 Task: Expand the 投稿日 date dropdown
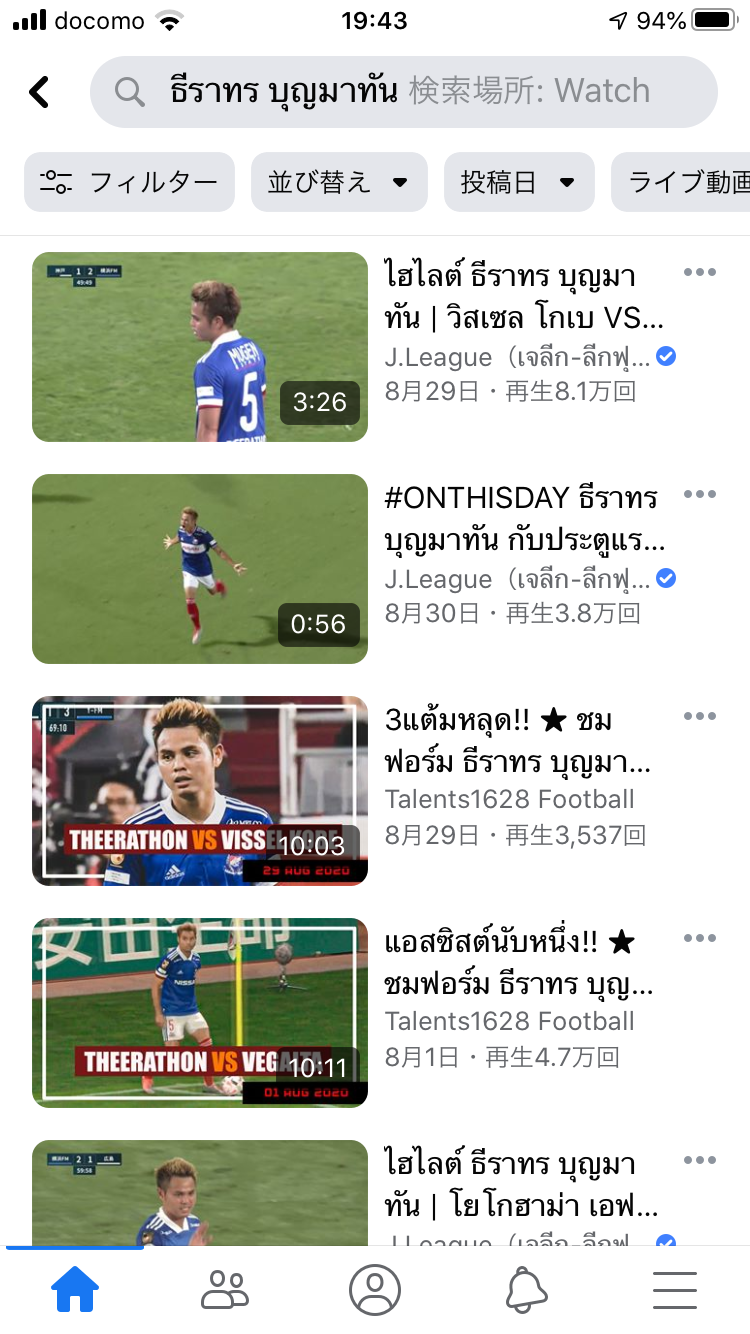click(x=518, y=182)
